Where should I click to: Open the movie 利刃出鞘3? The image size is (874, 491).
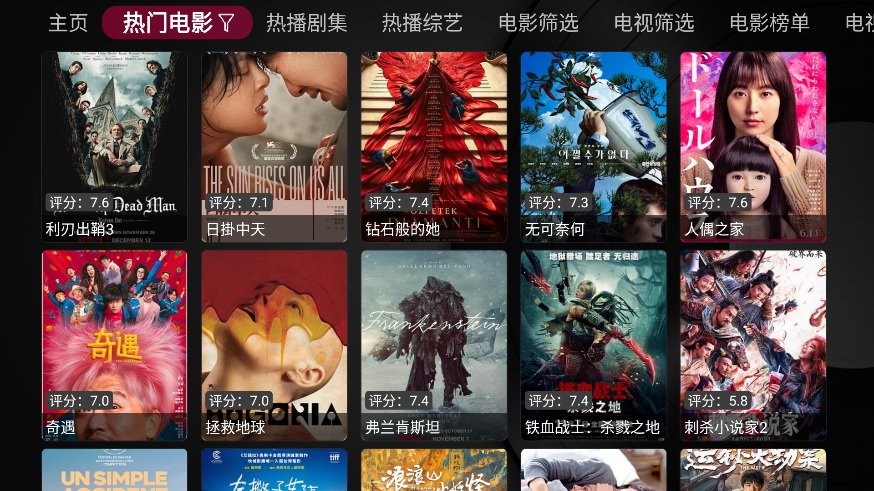pyautogui.click(x=114, y=146)
